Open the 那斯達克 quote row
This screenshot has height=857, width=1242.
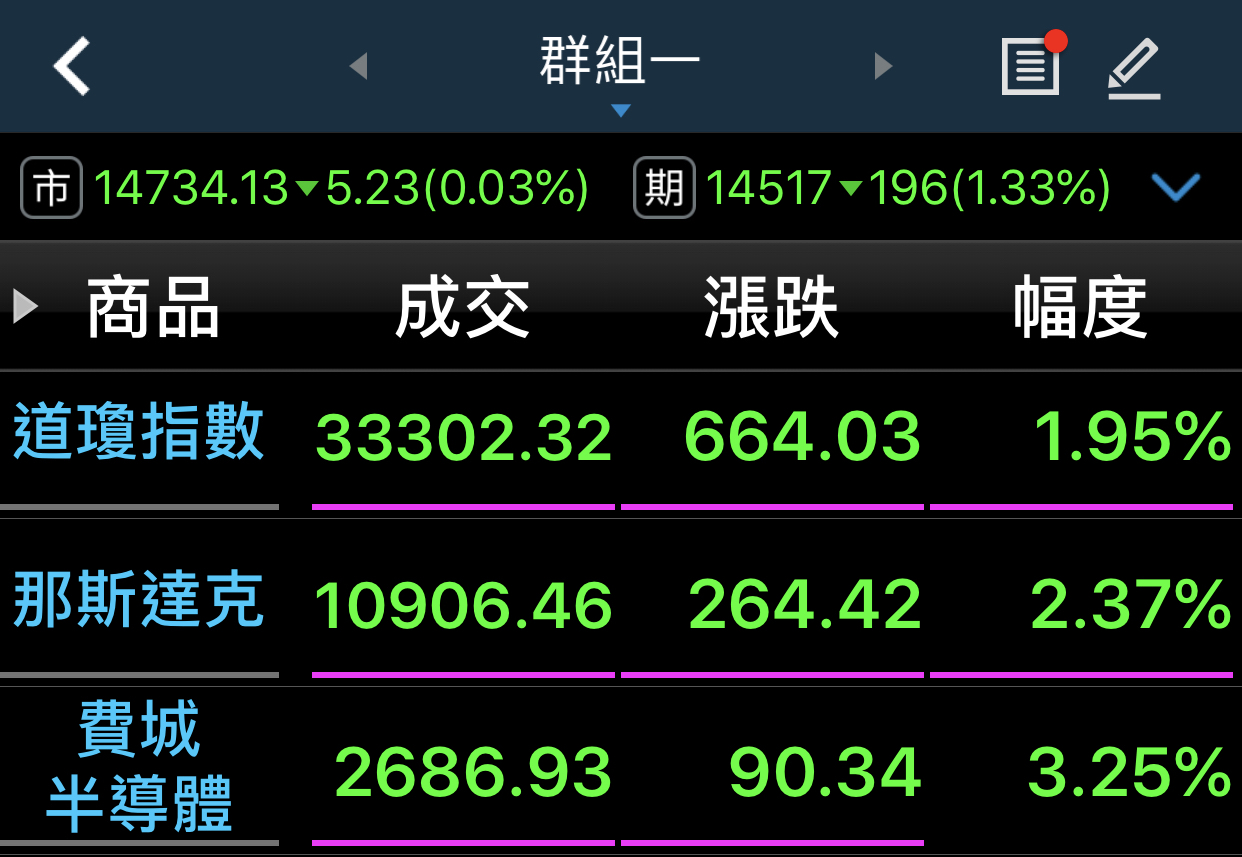coord(621,603)
